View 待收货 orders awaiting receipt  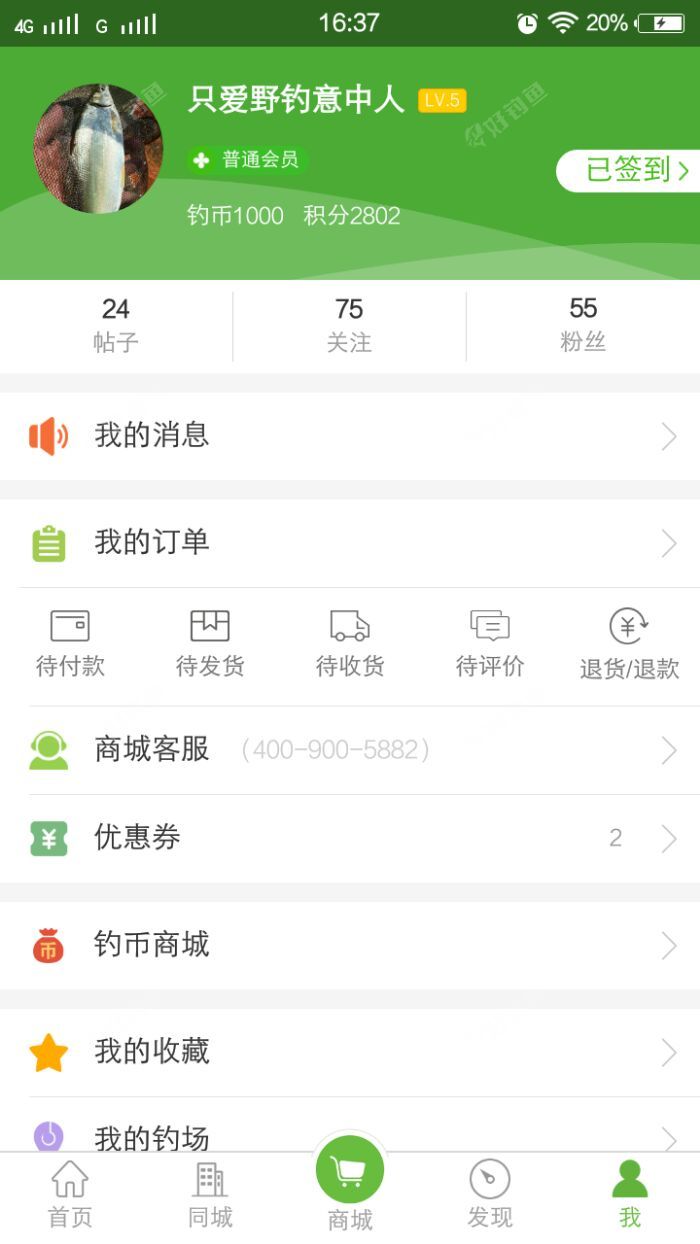[350, 645]
